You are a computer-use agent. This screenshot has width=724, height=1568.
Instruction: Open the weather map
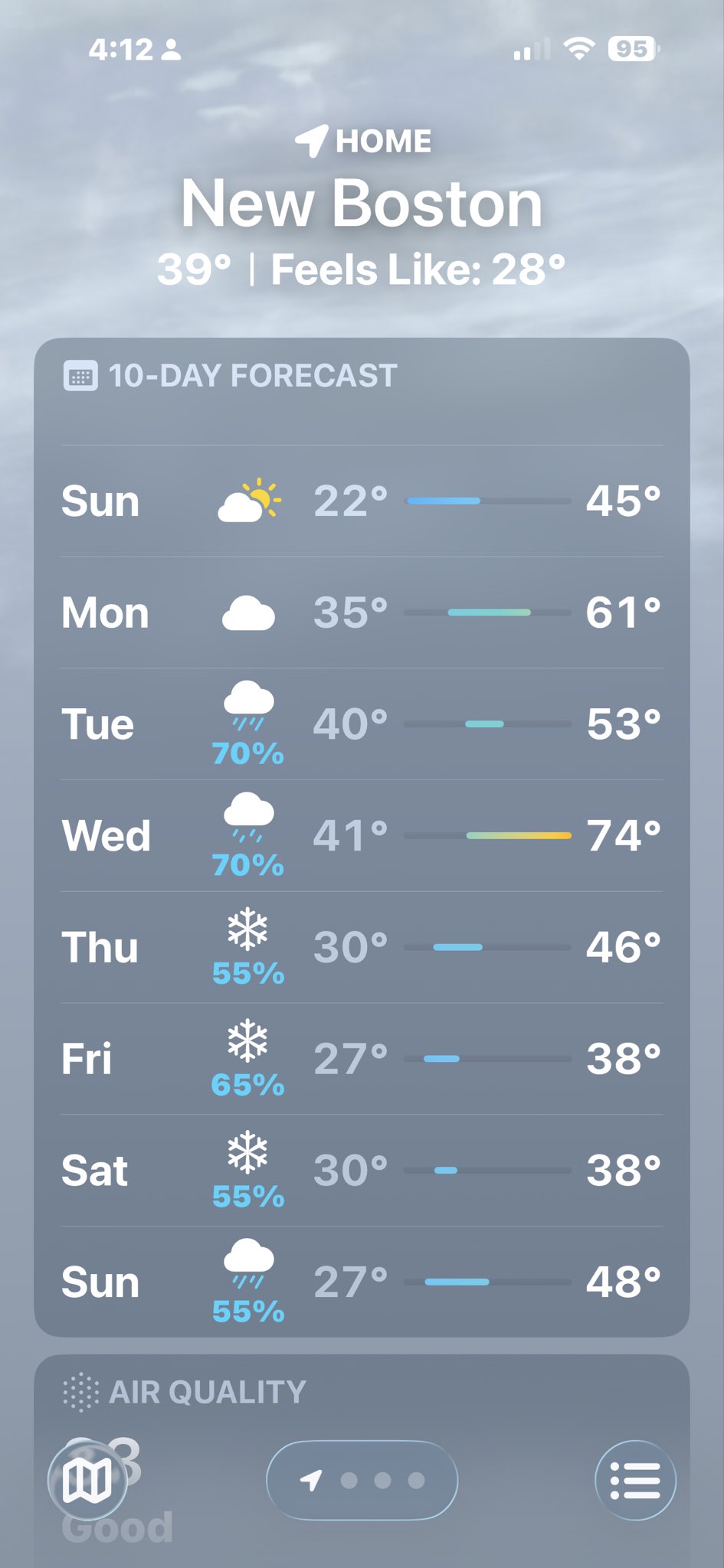coord(87,1480)
